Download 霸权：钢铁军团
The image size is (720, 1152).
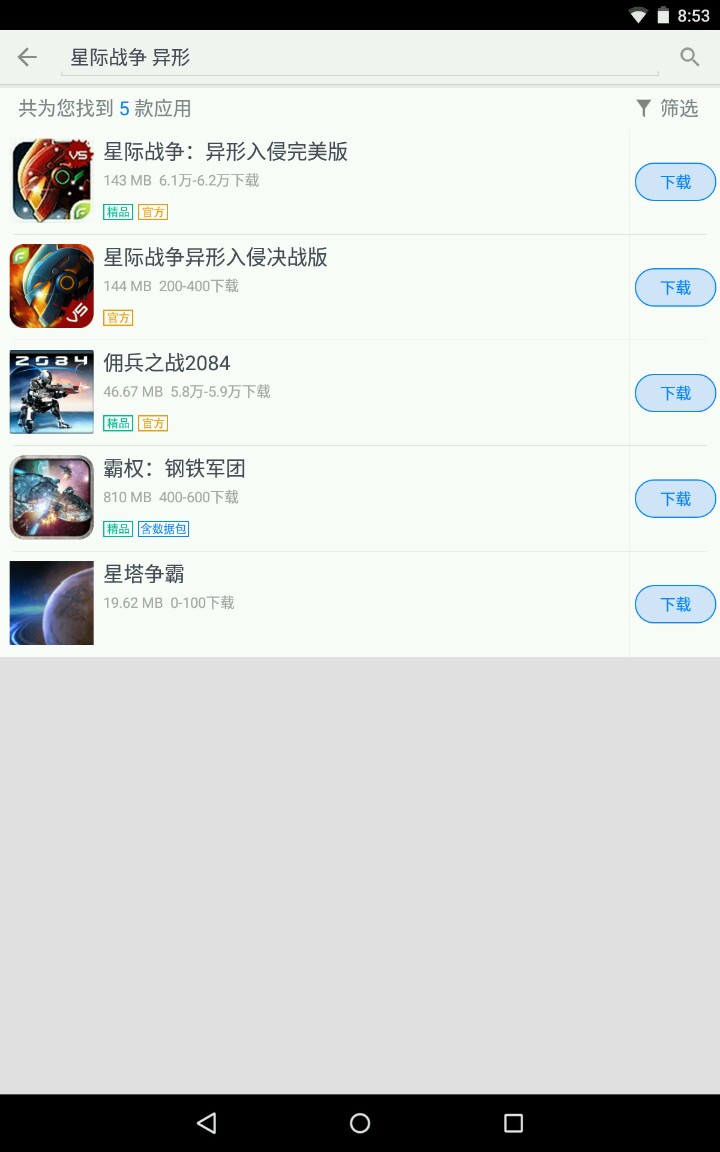tap(675, 499)
